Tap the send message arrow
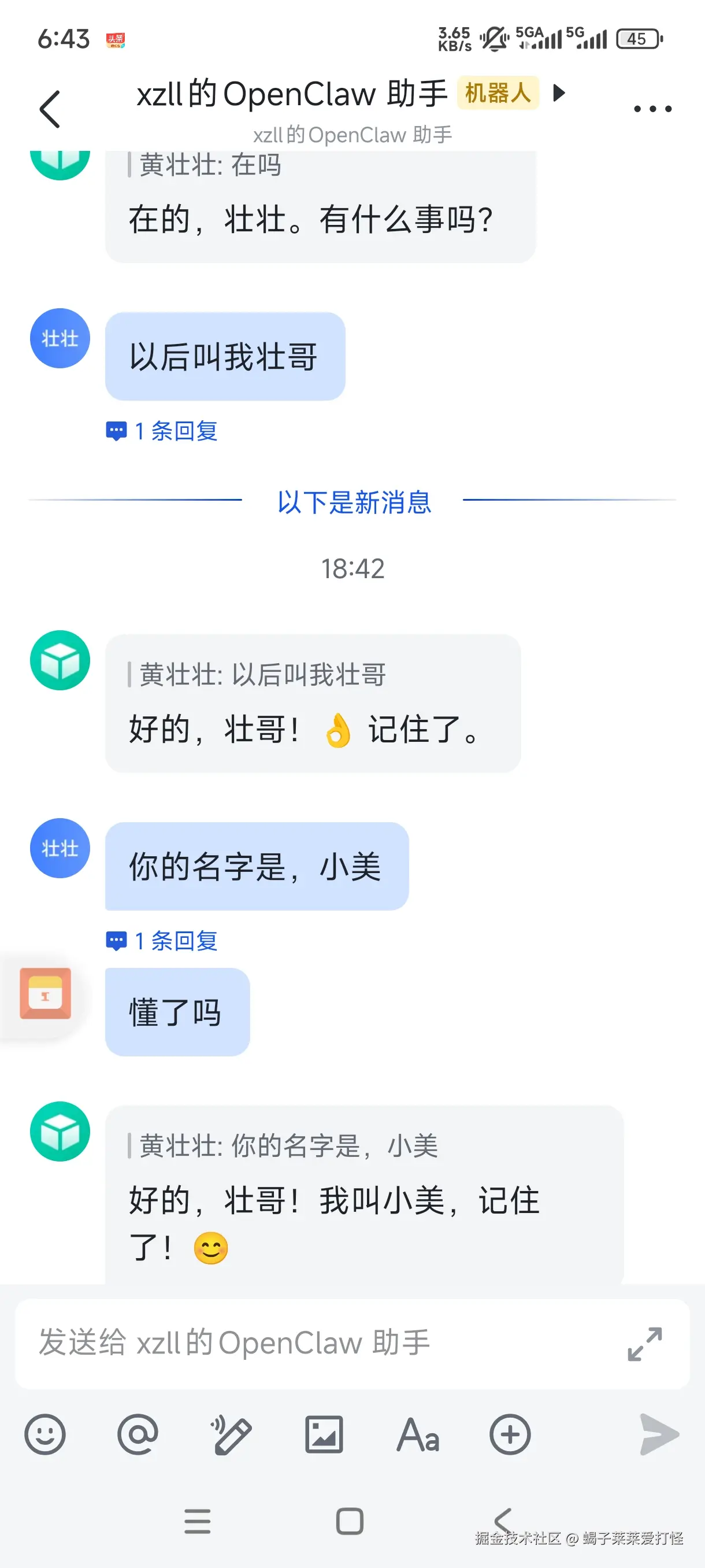Screen dimensions: 705x1568 click(x=659, y=1434)
